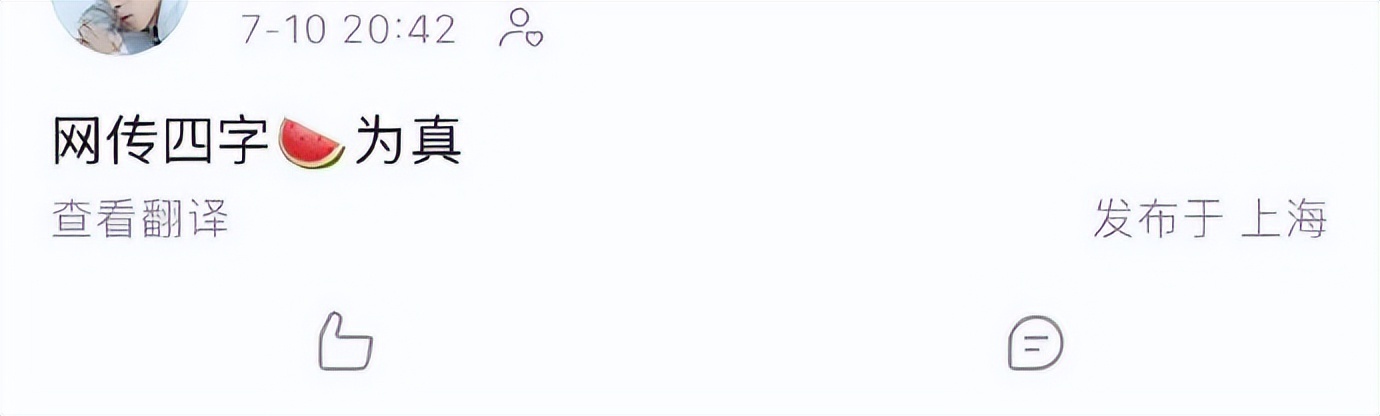Open the poster's profile avatar
Screen dimensions: 1380x416
point(120,20)
